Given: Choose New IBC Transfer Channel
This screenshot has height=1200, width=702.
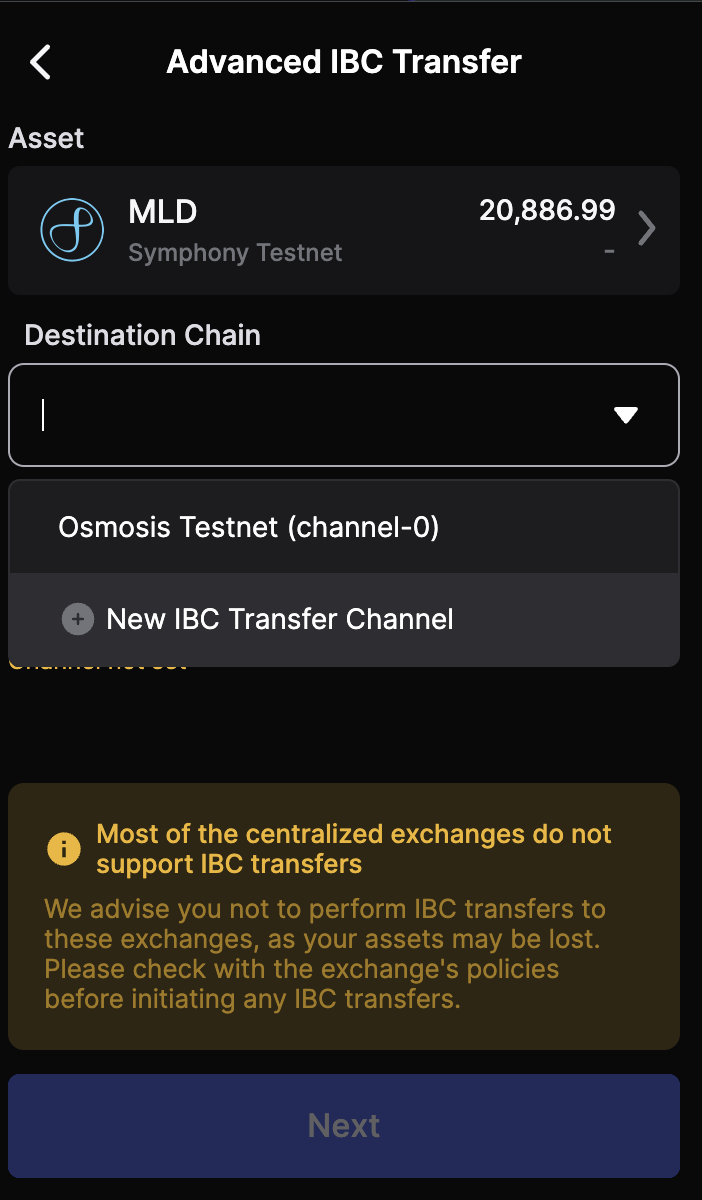Looking at the screenshot, I should (279, 619).
